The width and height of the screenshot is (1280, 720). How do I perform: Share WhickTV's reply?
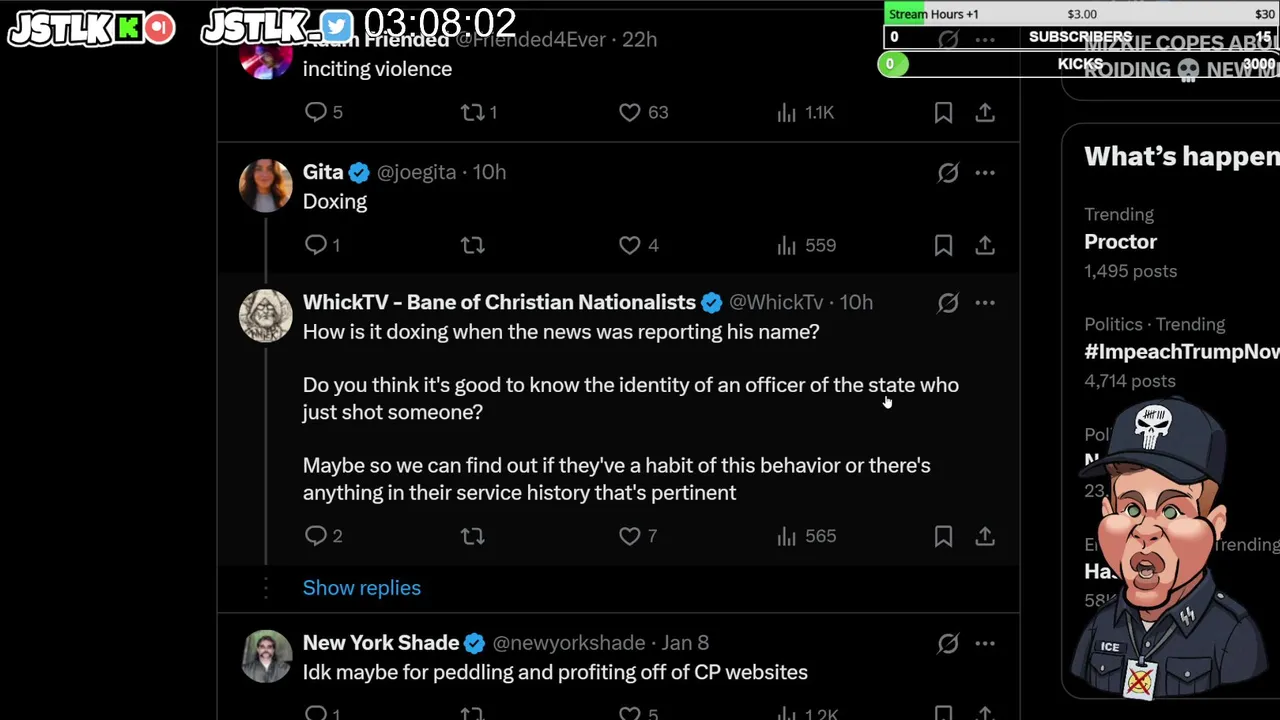click(x=985, y=536)
